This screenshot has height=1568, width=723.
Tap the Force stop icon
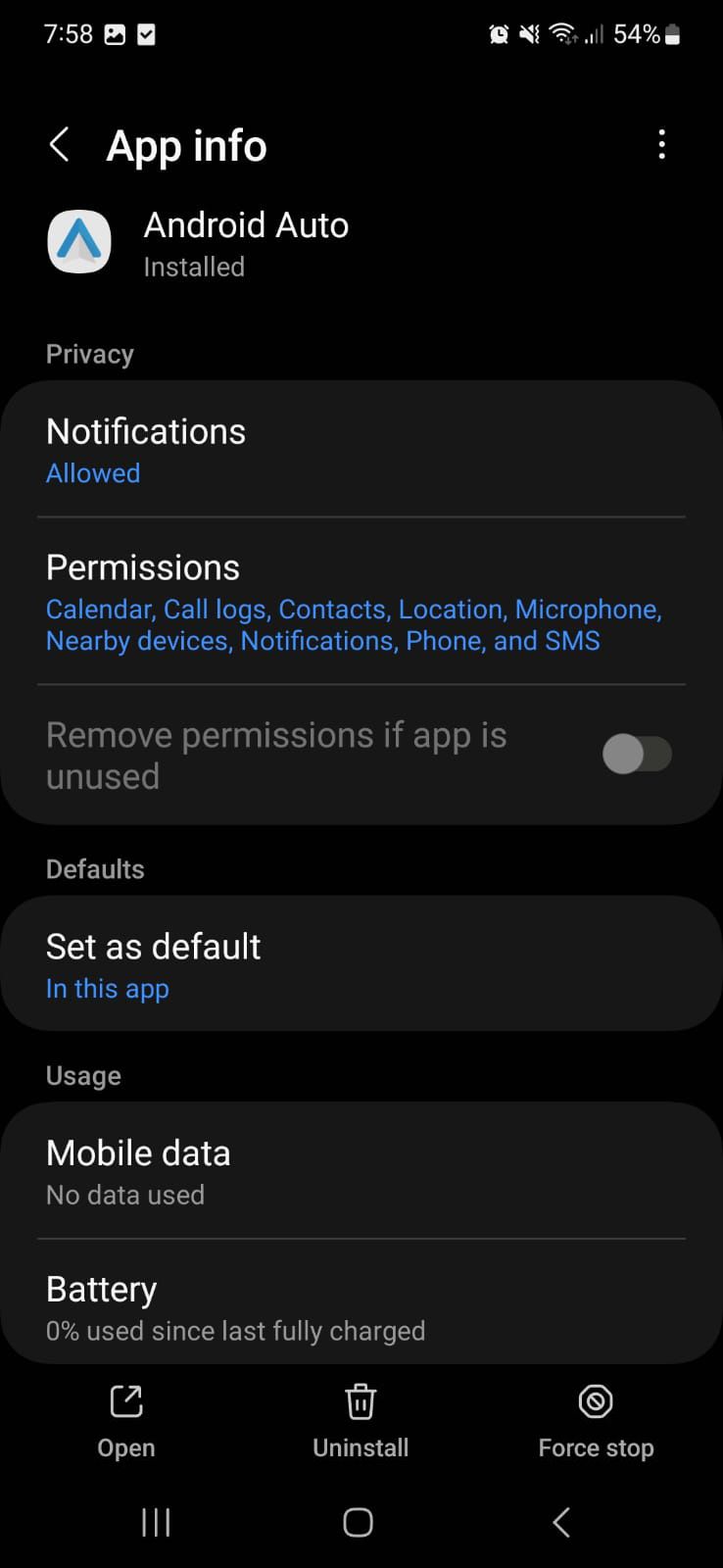tap(596, 1401)
